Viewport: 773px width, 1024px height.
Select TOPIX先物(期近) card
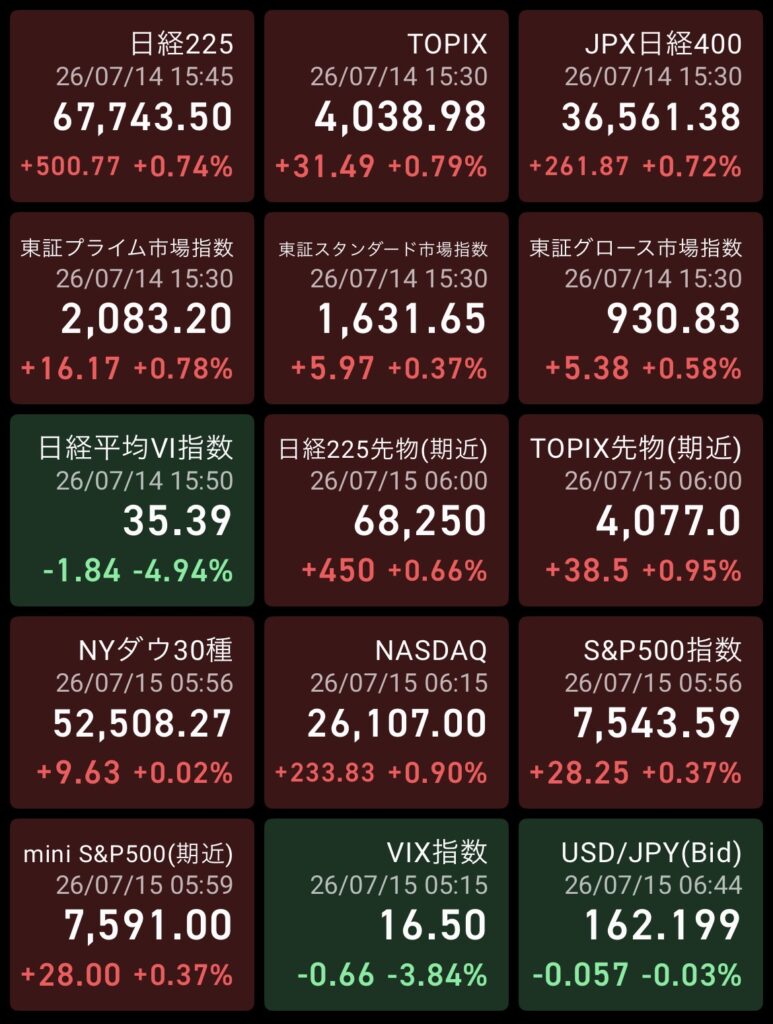[x=640, y=510]
